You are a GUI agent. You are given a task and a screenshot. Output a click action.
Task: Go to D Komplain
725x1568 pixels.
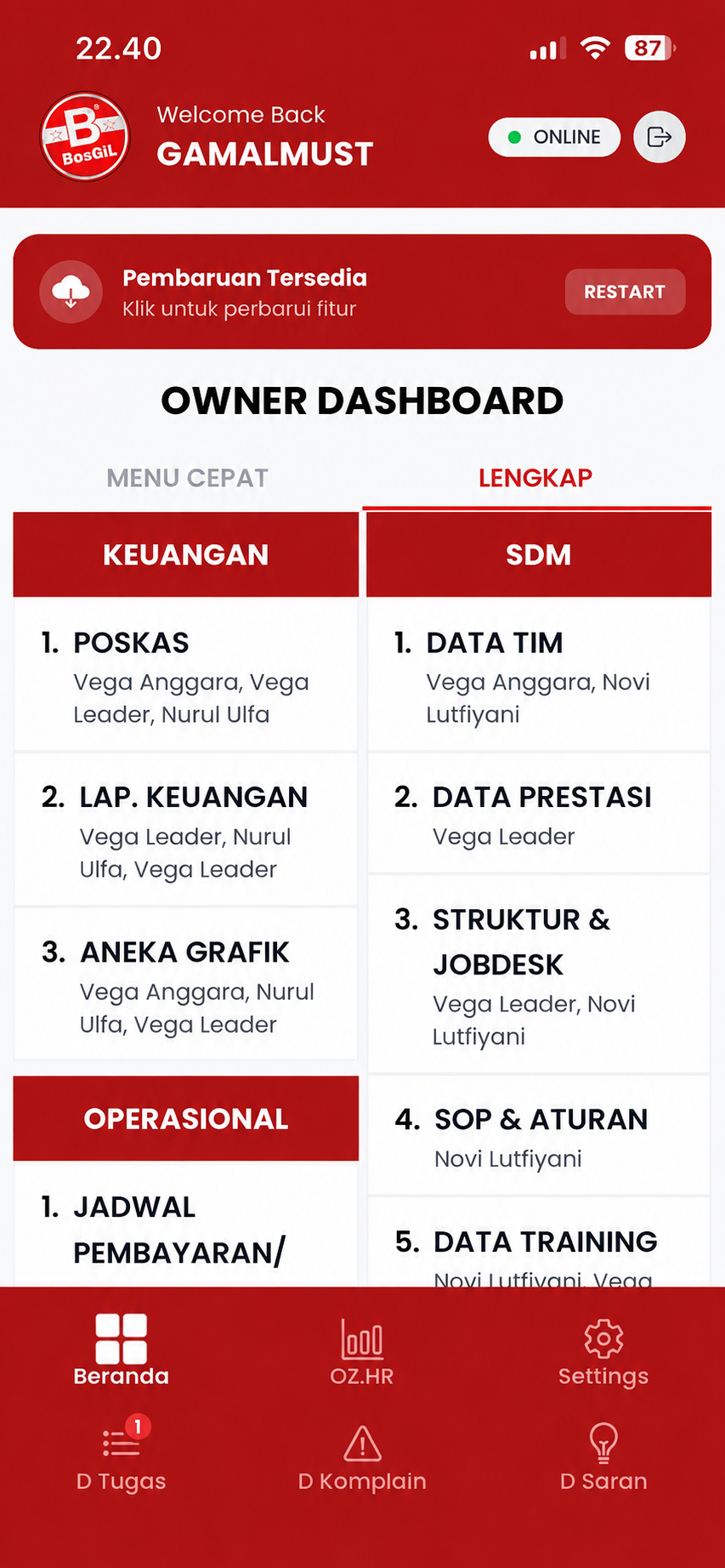click(x=362, y=1457)
